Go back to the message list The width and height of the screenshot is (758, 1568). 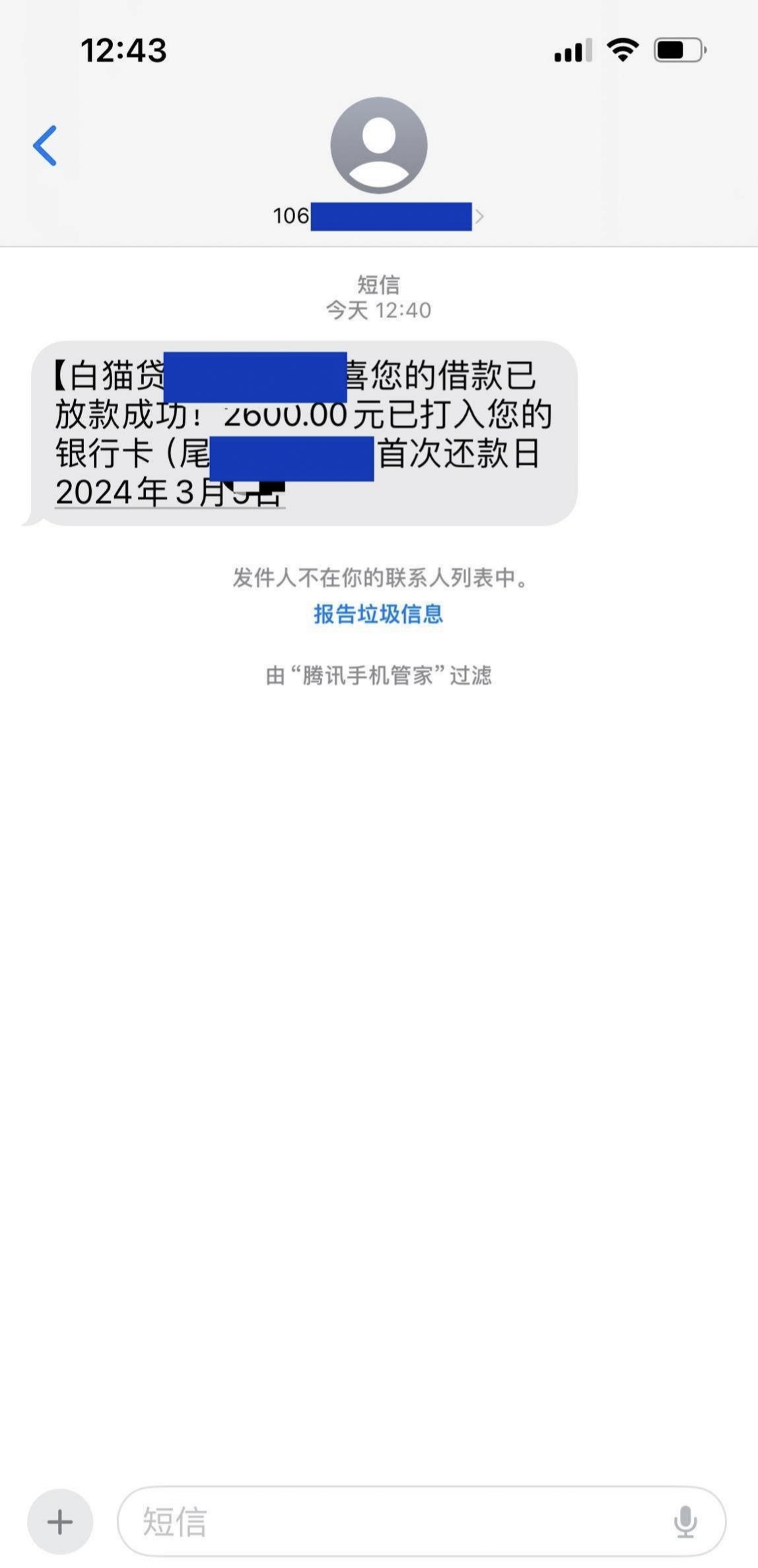45,145
